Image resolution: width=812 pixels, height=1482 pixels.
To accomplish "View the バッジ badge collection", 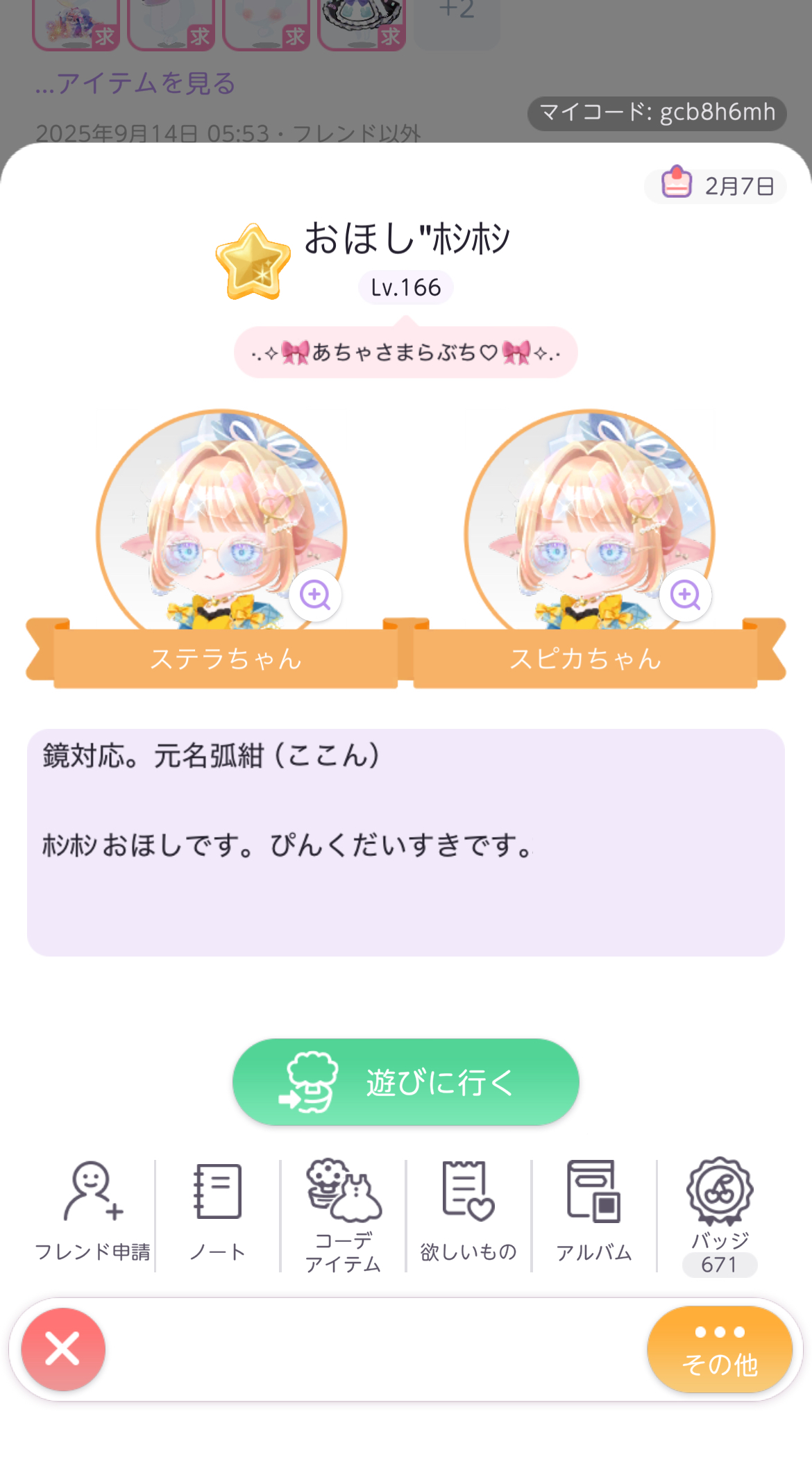I will pyautogui.click(x=720, y=1213).
